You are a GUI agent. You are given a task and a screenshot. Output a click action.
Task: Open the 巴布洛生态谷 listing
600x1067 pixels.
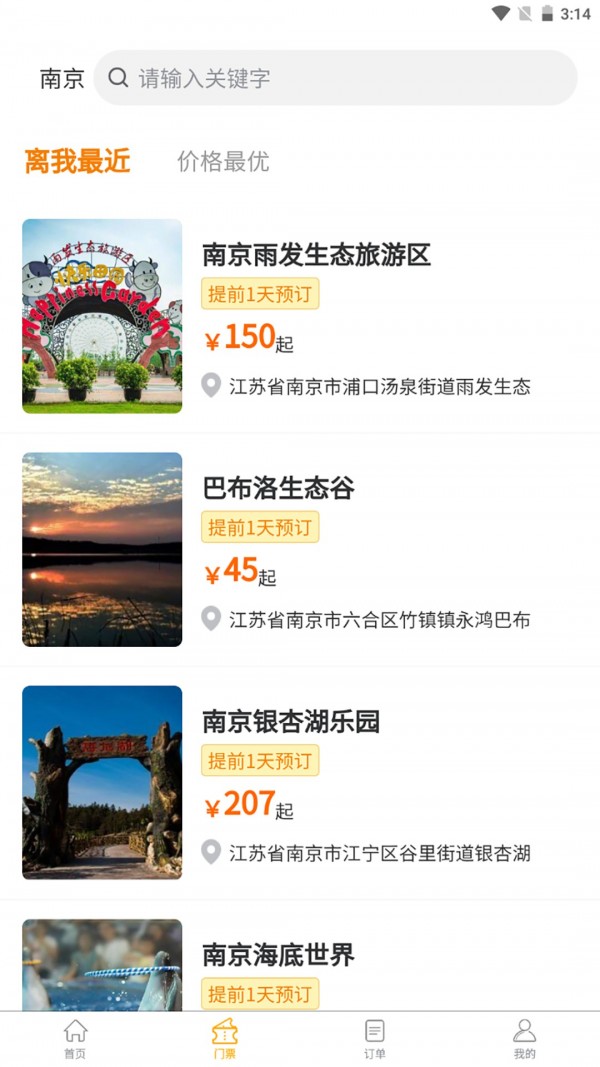click(278, 488)
